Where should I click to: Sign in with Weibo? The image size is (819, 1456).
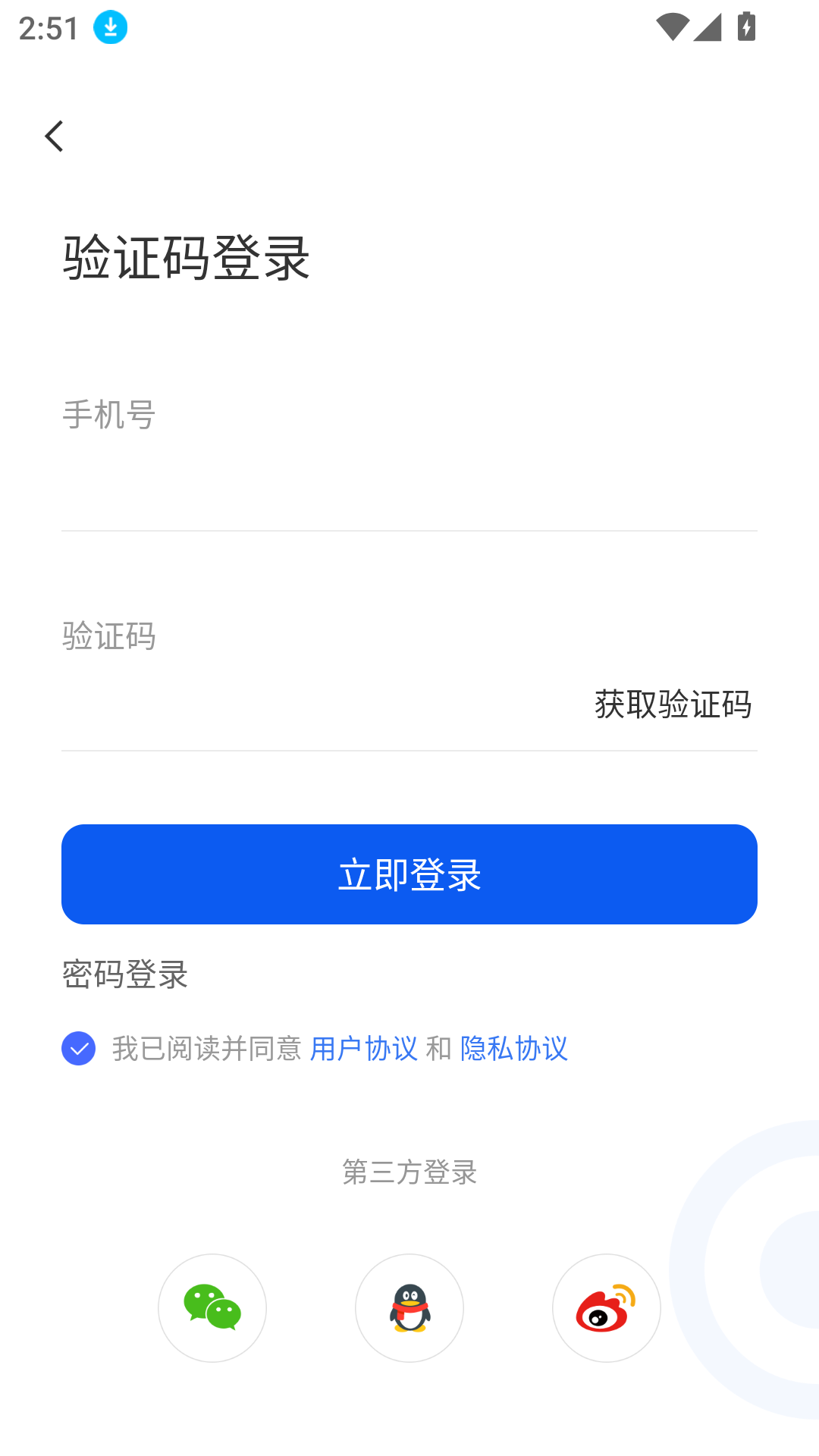click(607, 1308)
